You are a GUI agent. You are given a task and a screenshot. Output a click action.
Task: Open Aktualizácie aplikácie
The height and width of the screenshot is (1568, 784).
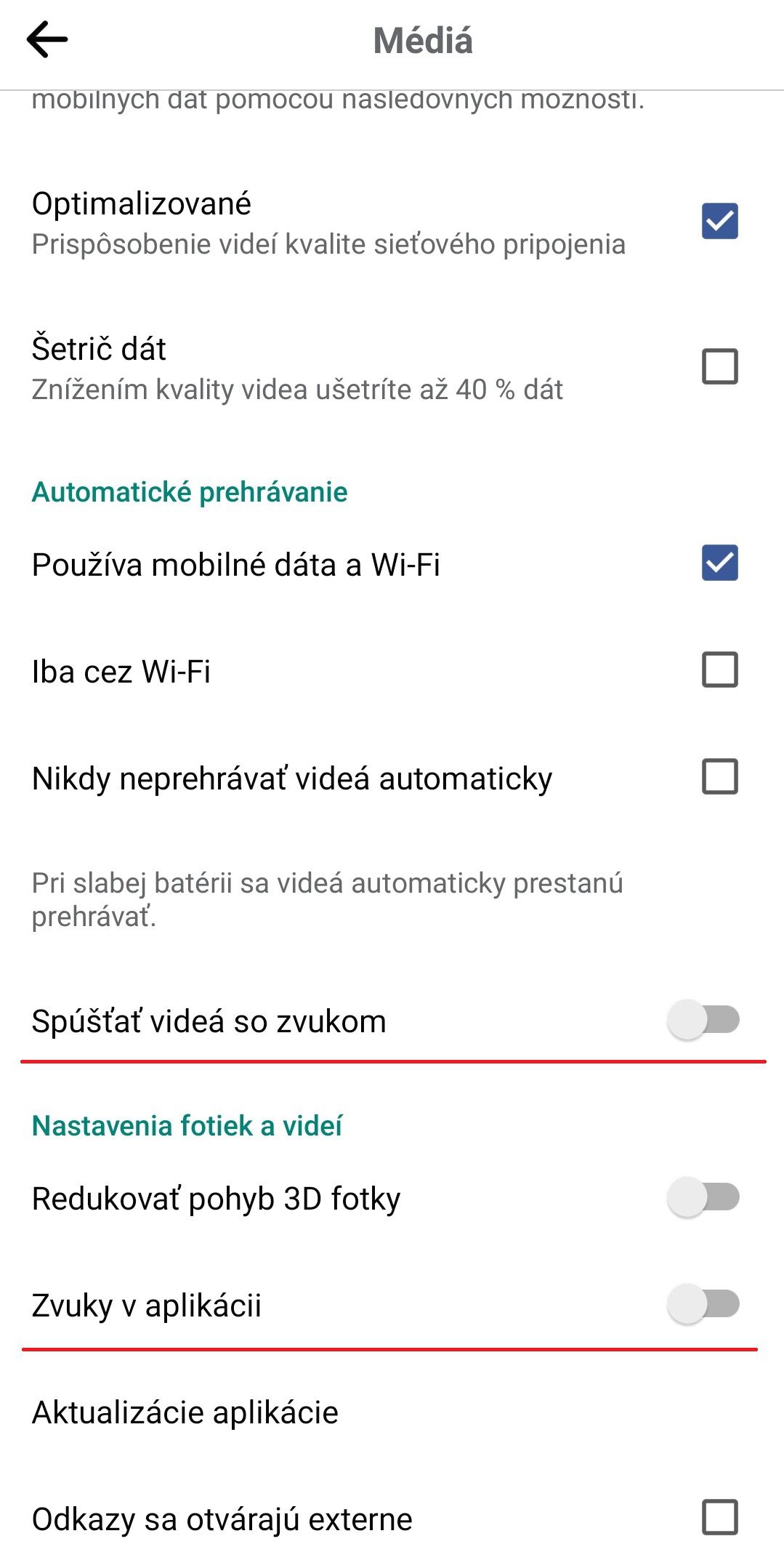392,1412
